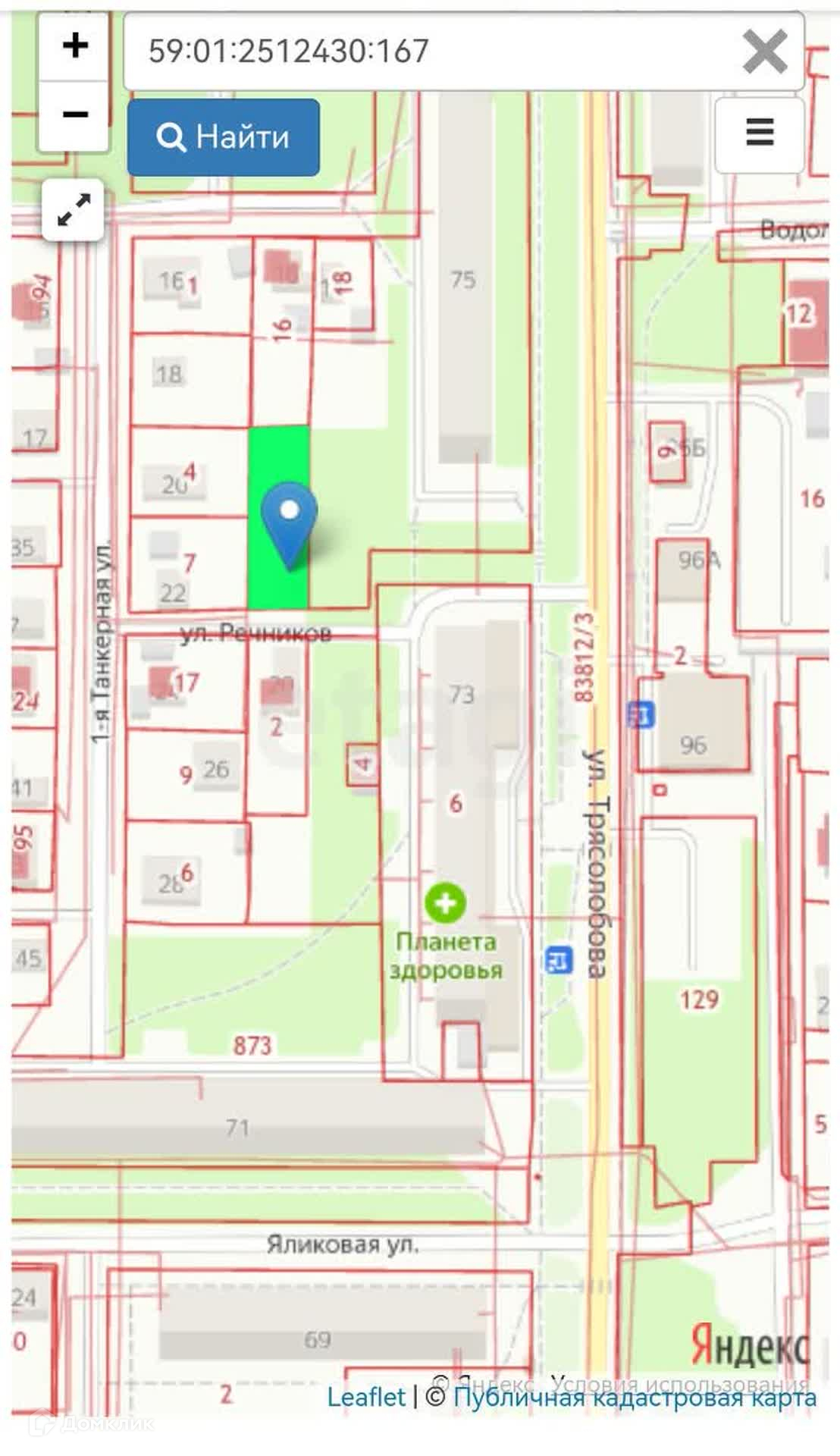Zoom out of the map
This screenshot has height=1456, width=840.
pyautogui.click(x=74, y=115)
